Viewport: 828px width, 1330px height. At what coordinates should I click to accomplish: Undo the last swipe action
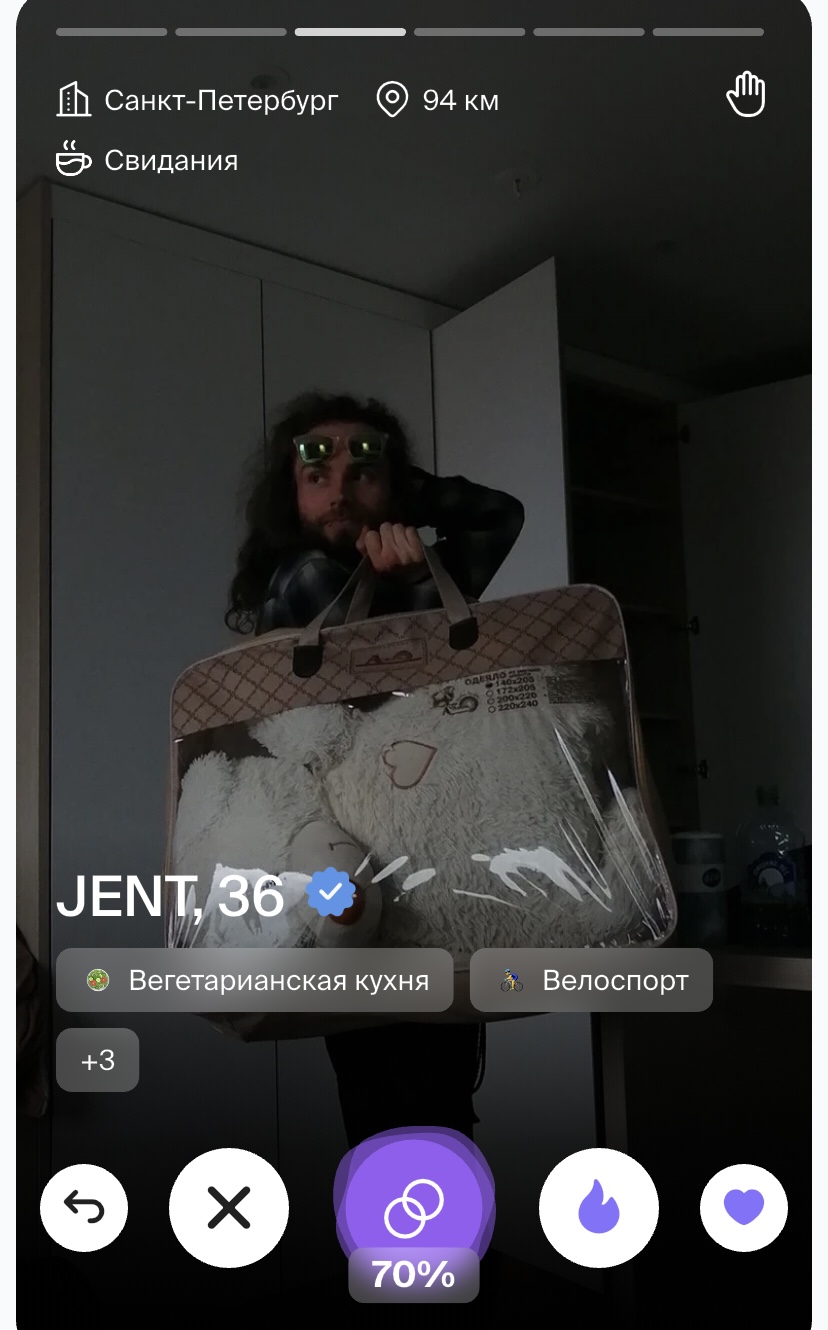coord(84,1208)
